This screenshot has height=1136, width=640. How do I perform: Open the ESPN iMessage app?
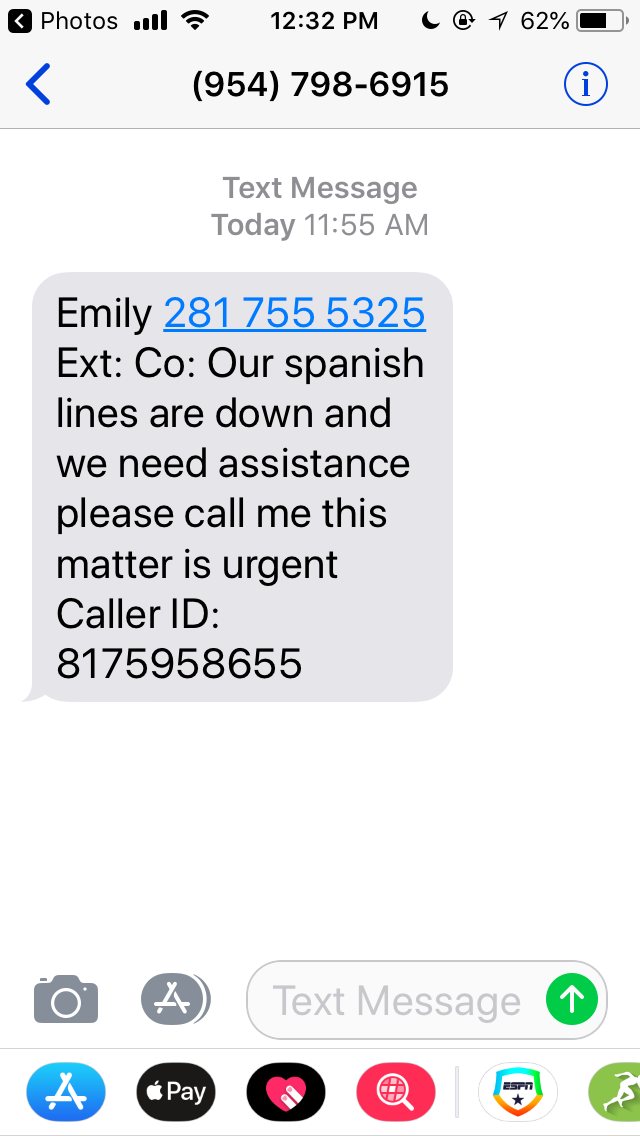[x=518, y=1091]
